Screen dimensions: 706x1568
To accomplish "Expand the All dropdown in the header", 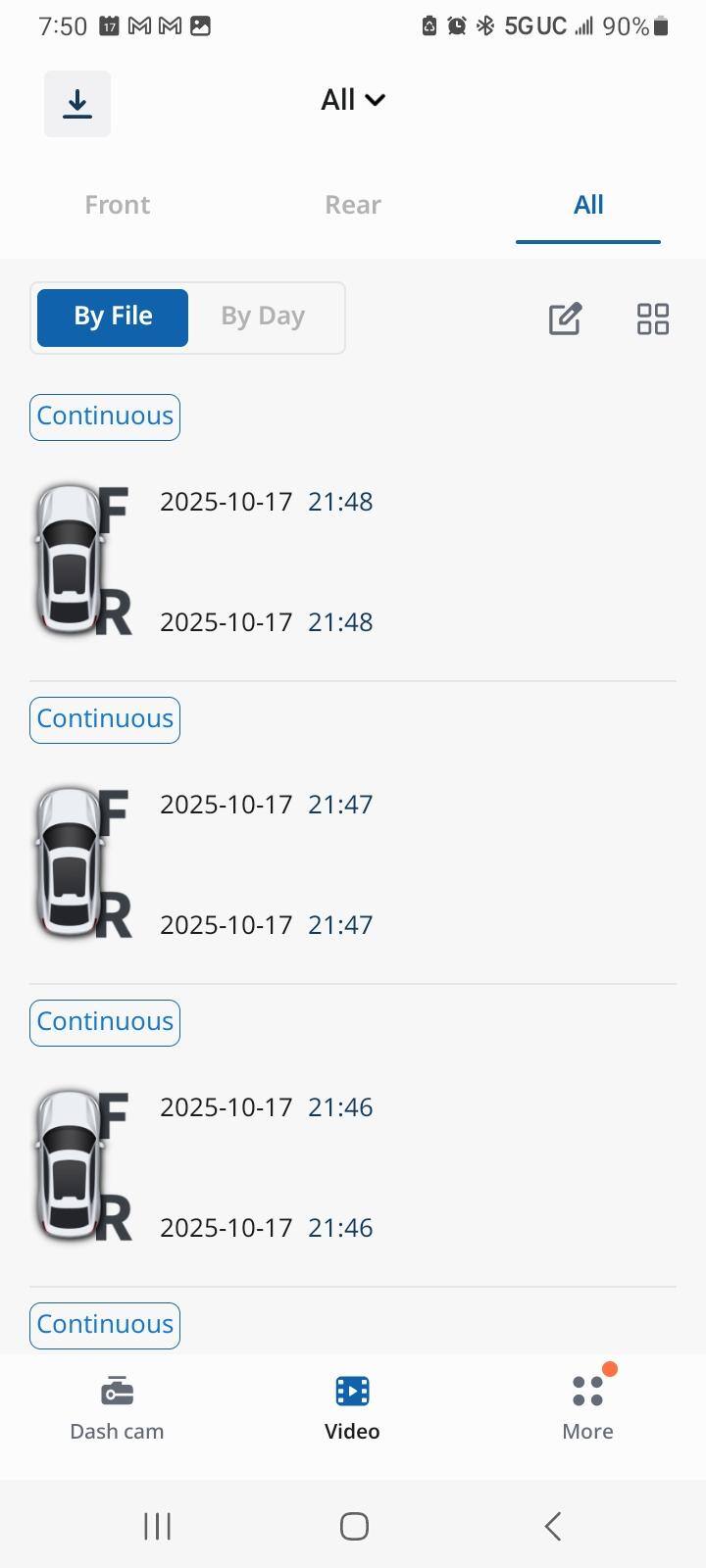I will click(x=353, y=100).
